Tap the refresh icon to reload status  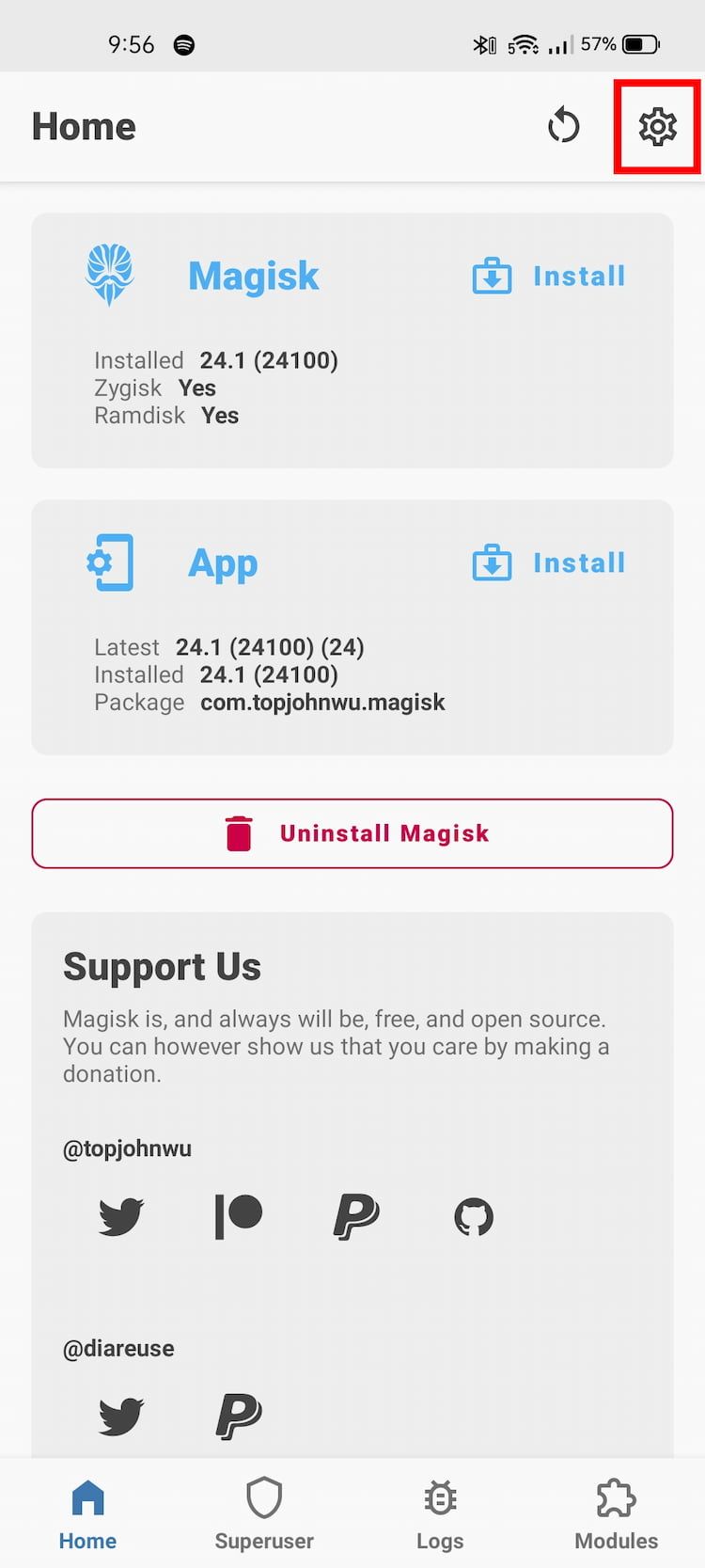pos(563,124)
